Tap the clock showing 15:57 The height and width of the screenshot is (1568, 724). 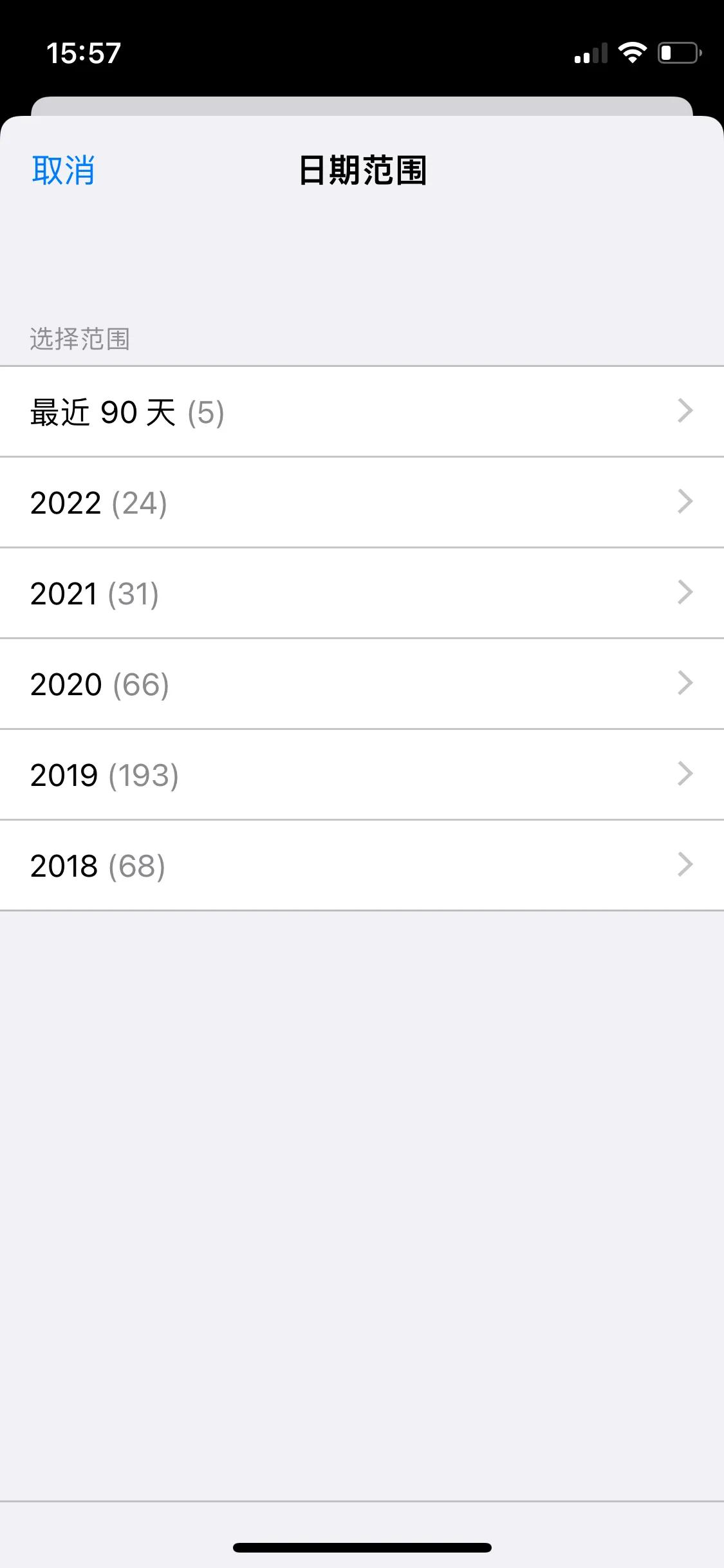[84, 52]
